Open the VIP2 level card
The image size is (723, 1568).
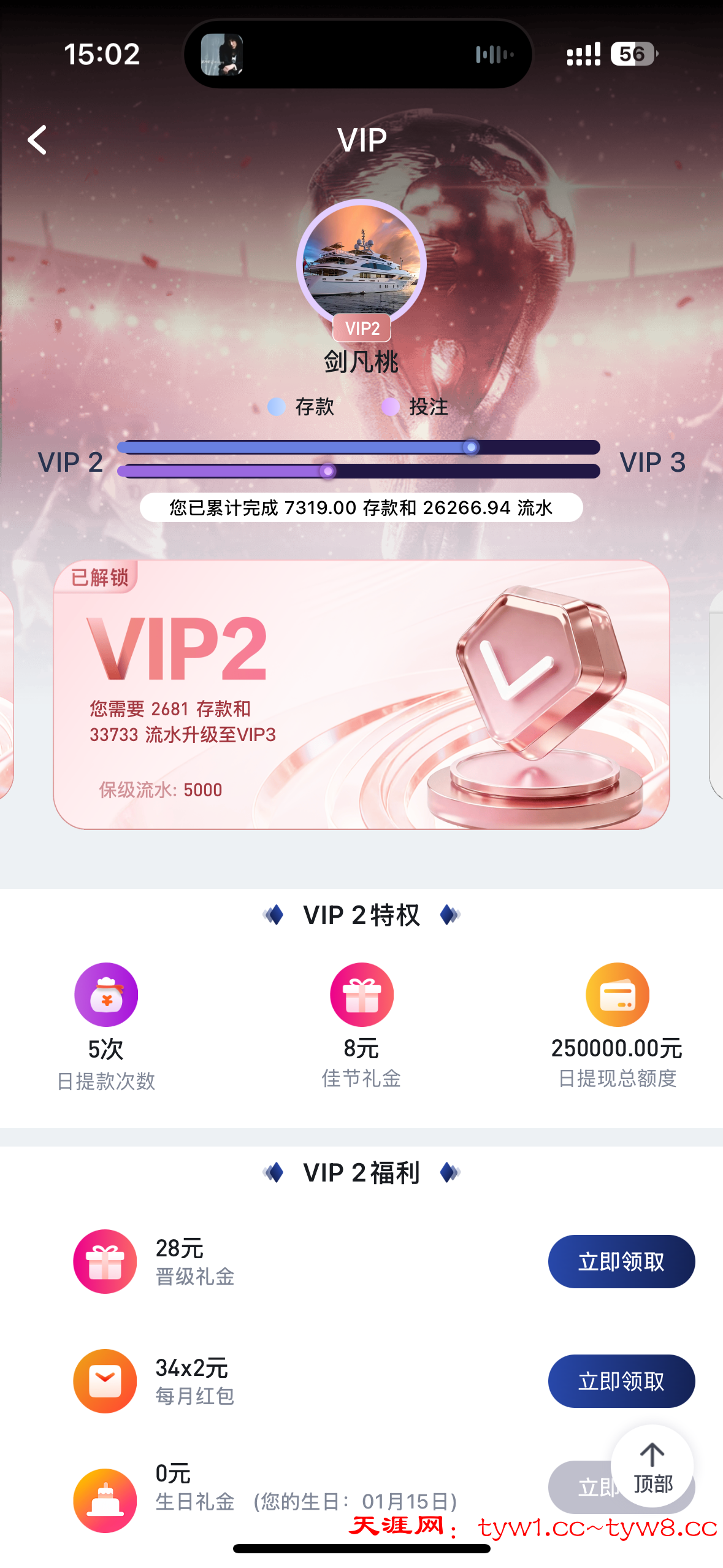(x=361, y=694)
